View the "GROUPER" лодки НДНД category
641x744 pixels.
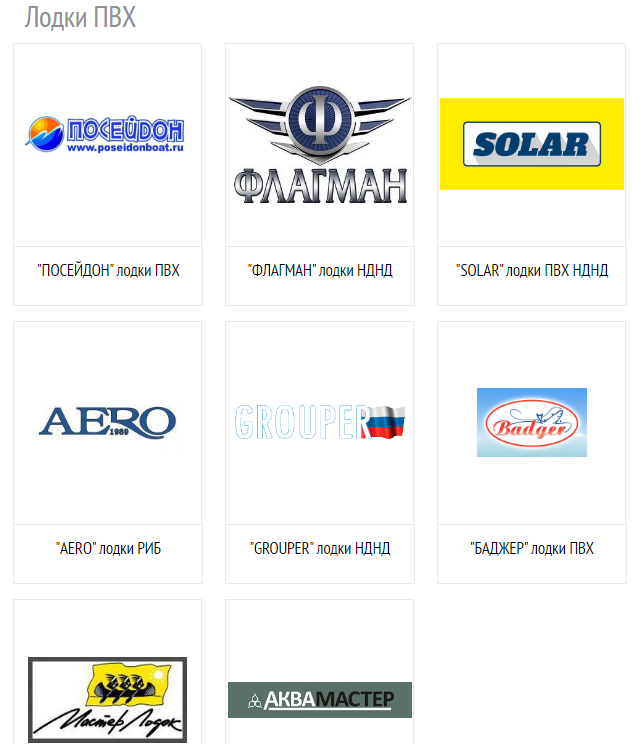point(319,548)
